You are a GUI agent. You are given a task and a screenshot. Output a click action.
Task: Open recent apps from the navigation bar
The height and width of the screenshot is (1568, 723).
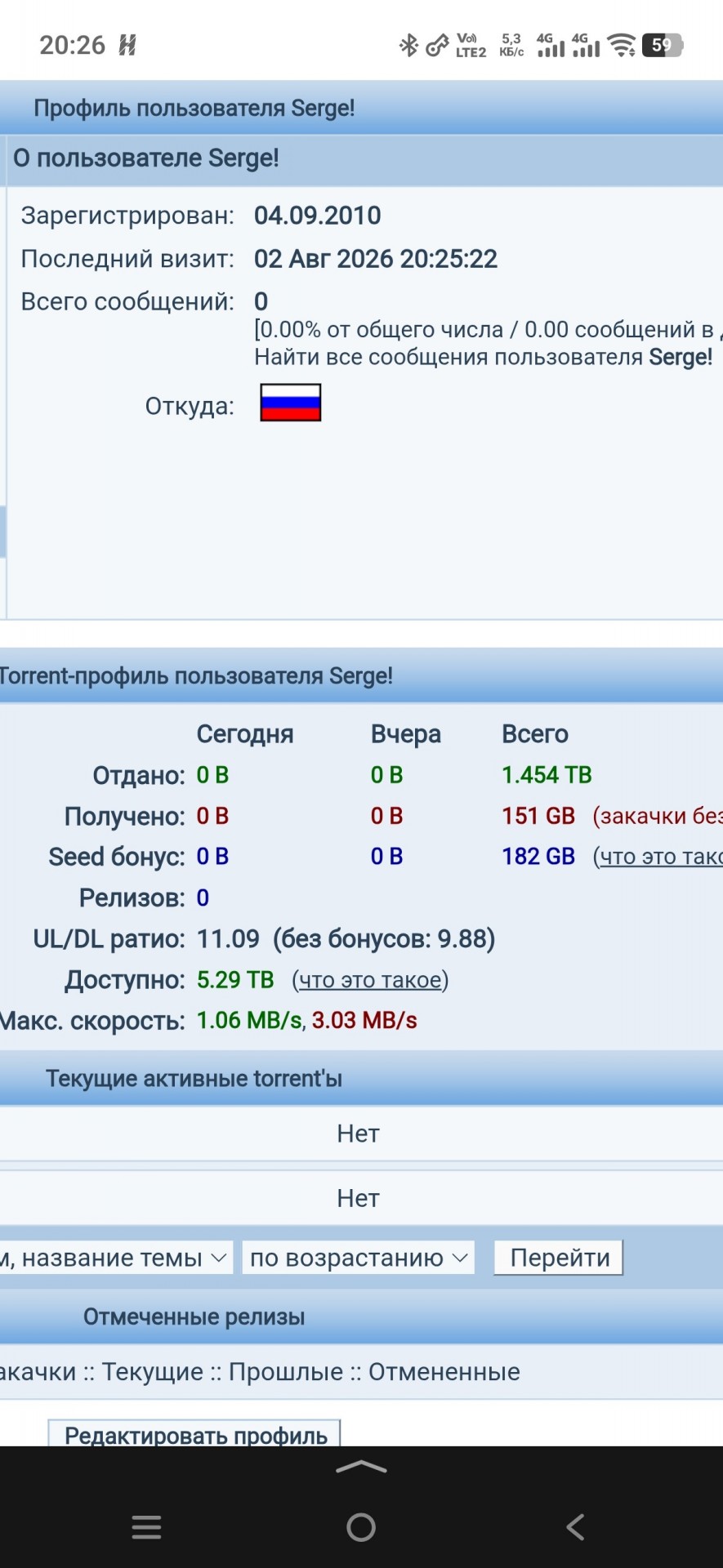[x=147, y=1526]
